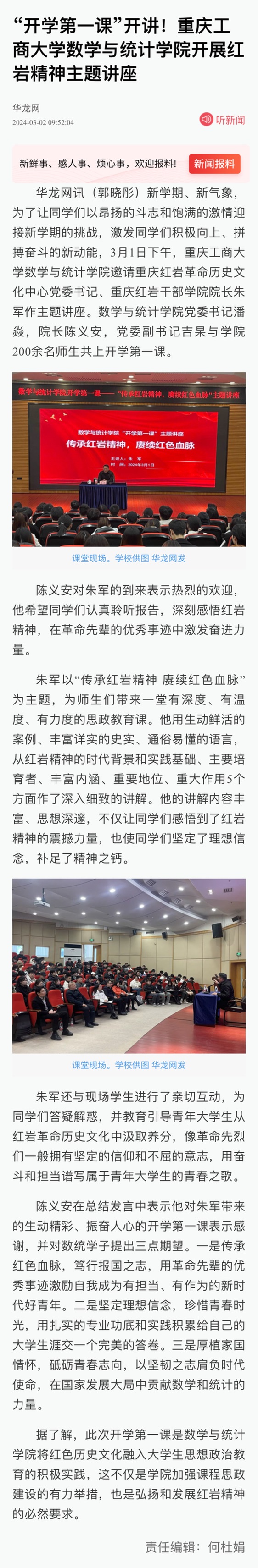This screenshot has height=1568, width=258.
Task: Open the auditorium audience photo
Action: 129,966
